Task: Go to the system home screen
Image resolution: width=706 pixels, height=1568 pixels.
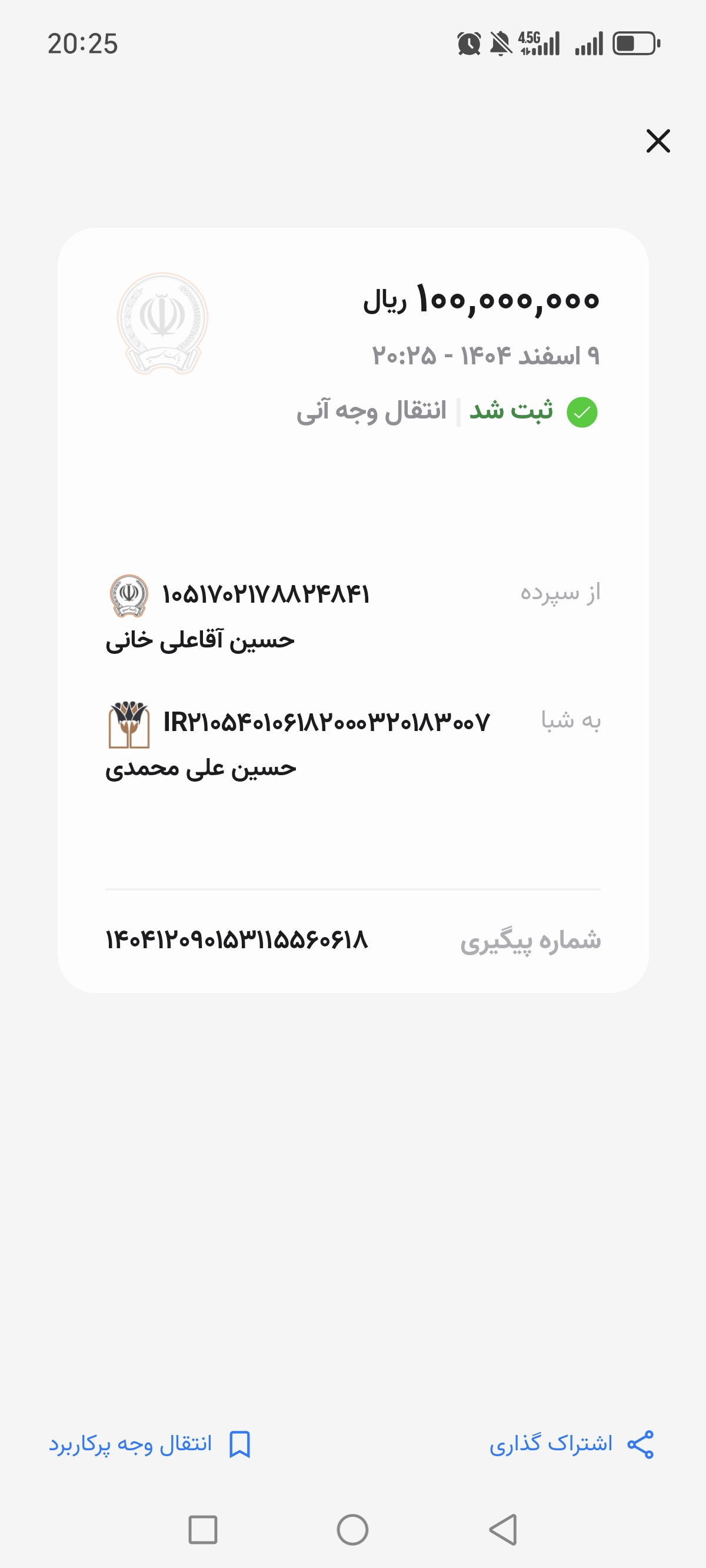Action: [352, 1529]
